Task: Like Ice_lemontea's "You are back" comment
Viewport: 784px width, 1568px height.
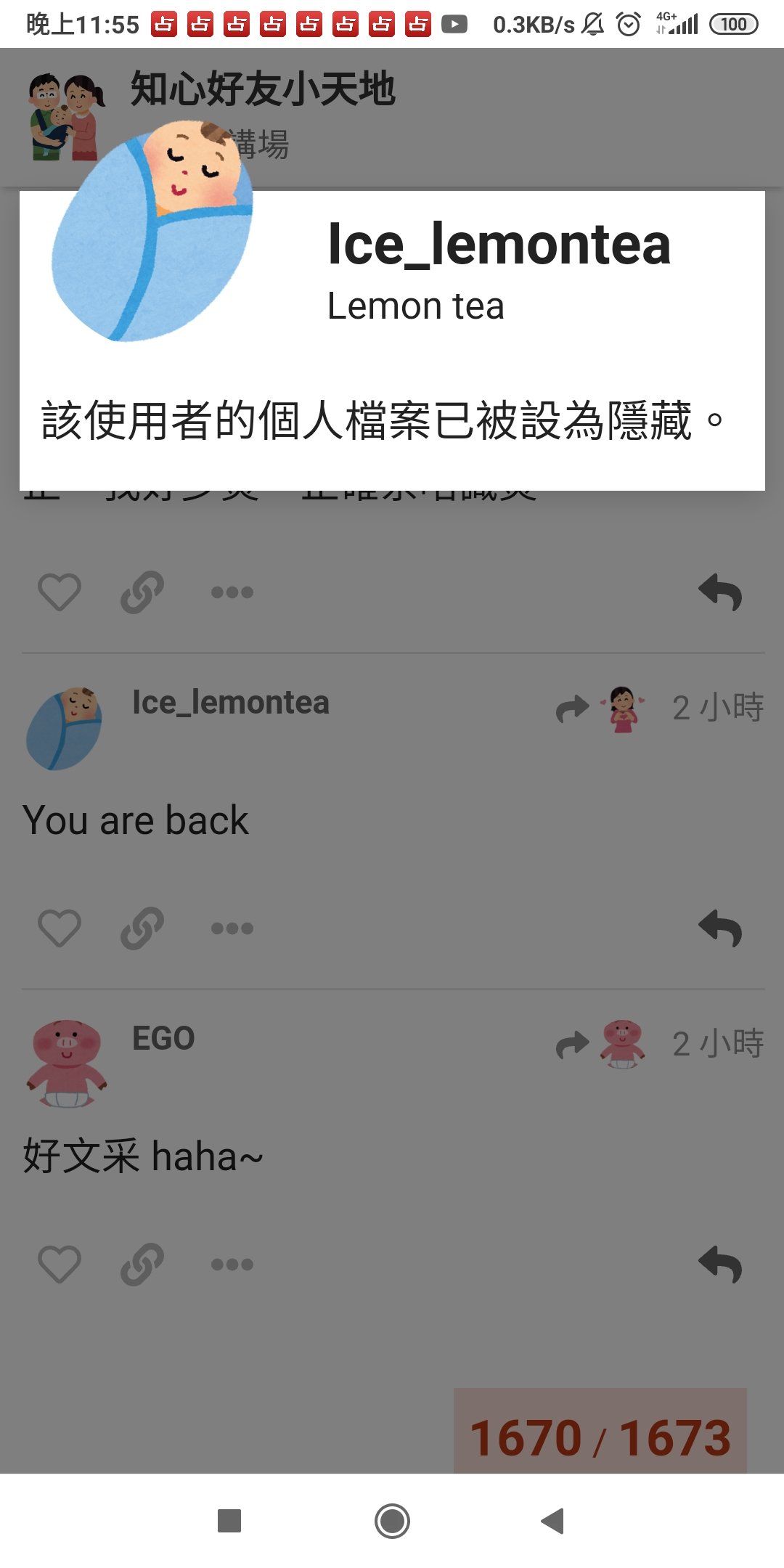Action: click(60, 928)
